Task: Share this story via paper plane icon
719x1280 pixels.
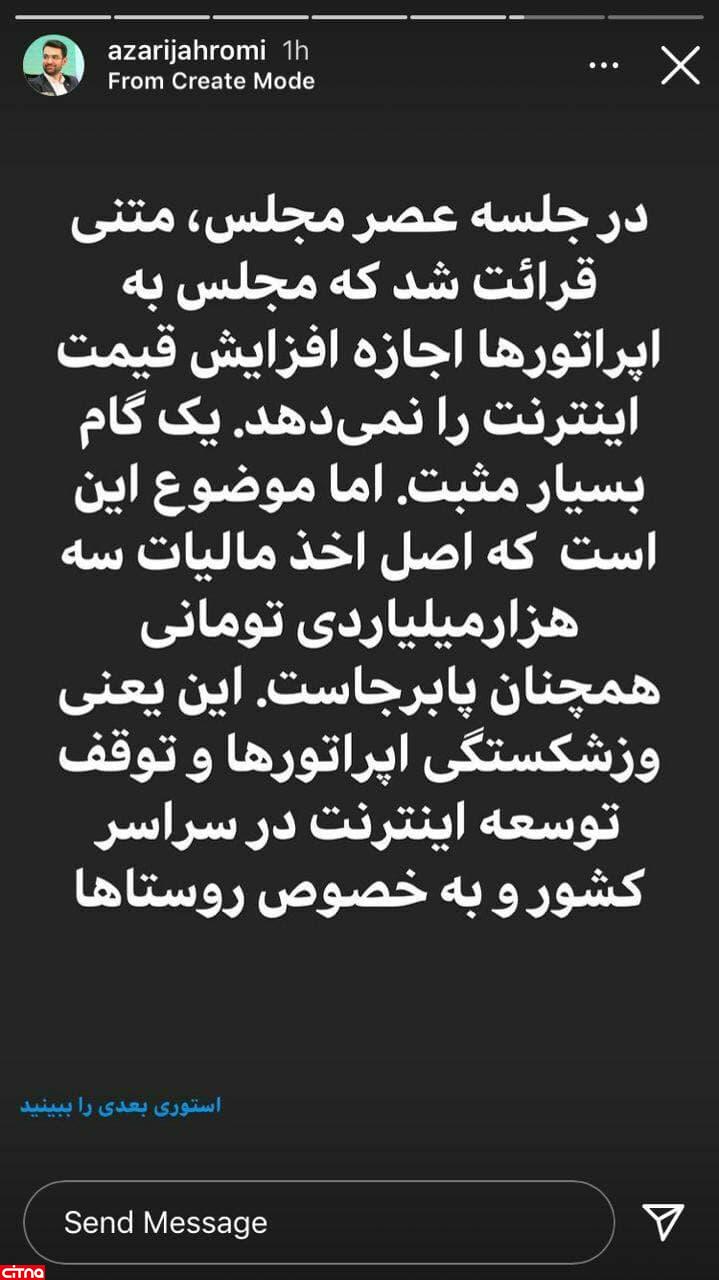Action: pyautogui.click(x=663, y=1221)
